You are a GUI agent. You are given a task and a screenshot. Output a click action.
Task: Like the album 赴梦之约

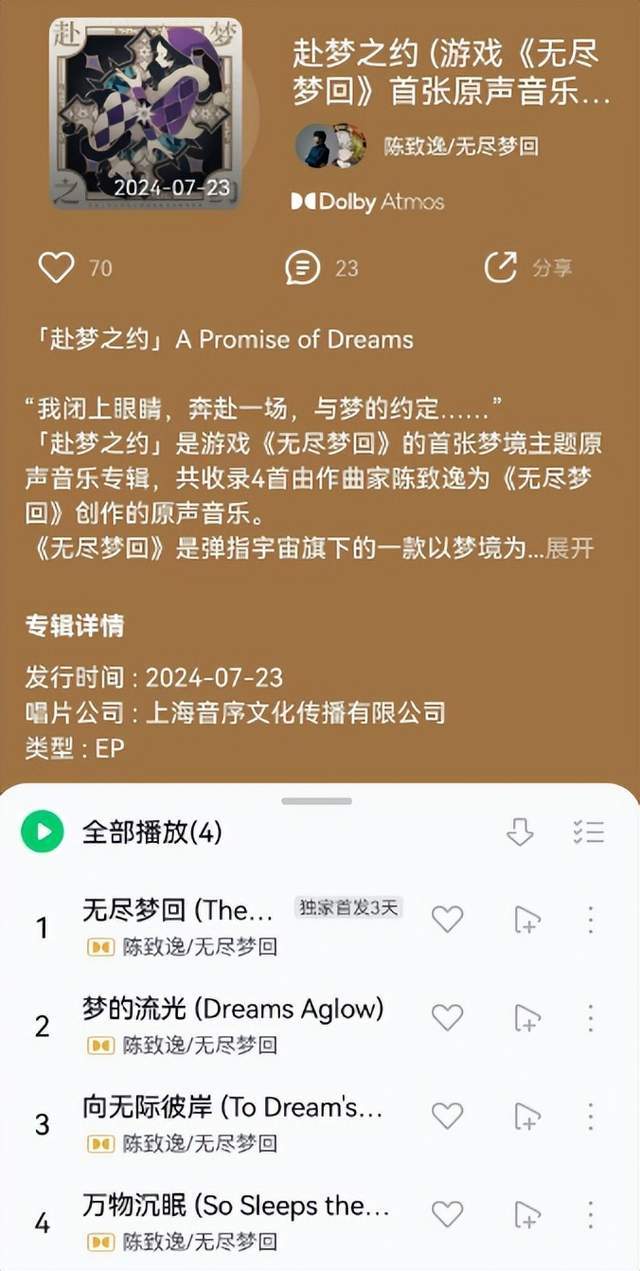pos(57,267)
